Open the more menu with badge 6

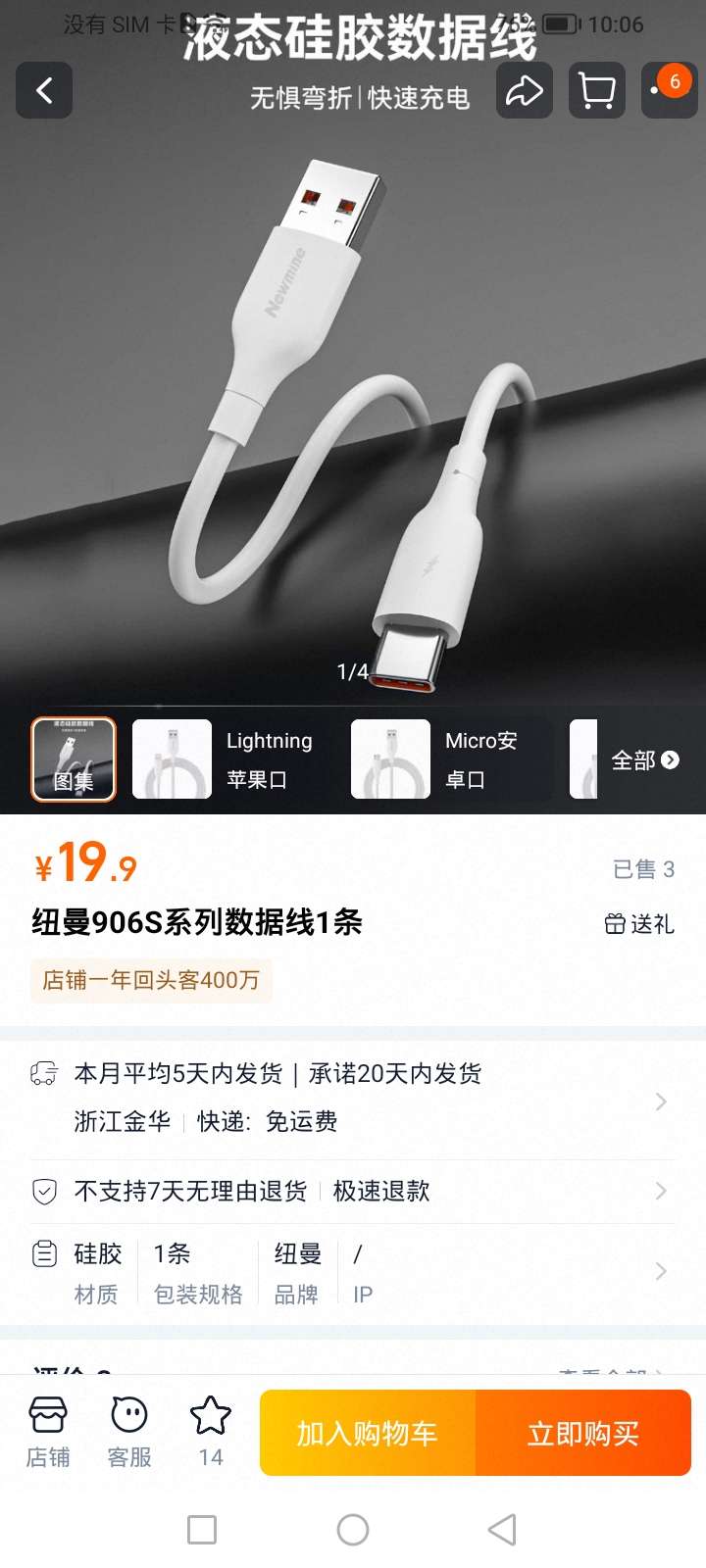669,91
